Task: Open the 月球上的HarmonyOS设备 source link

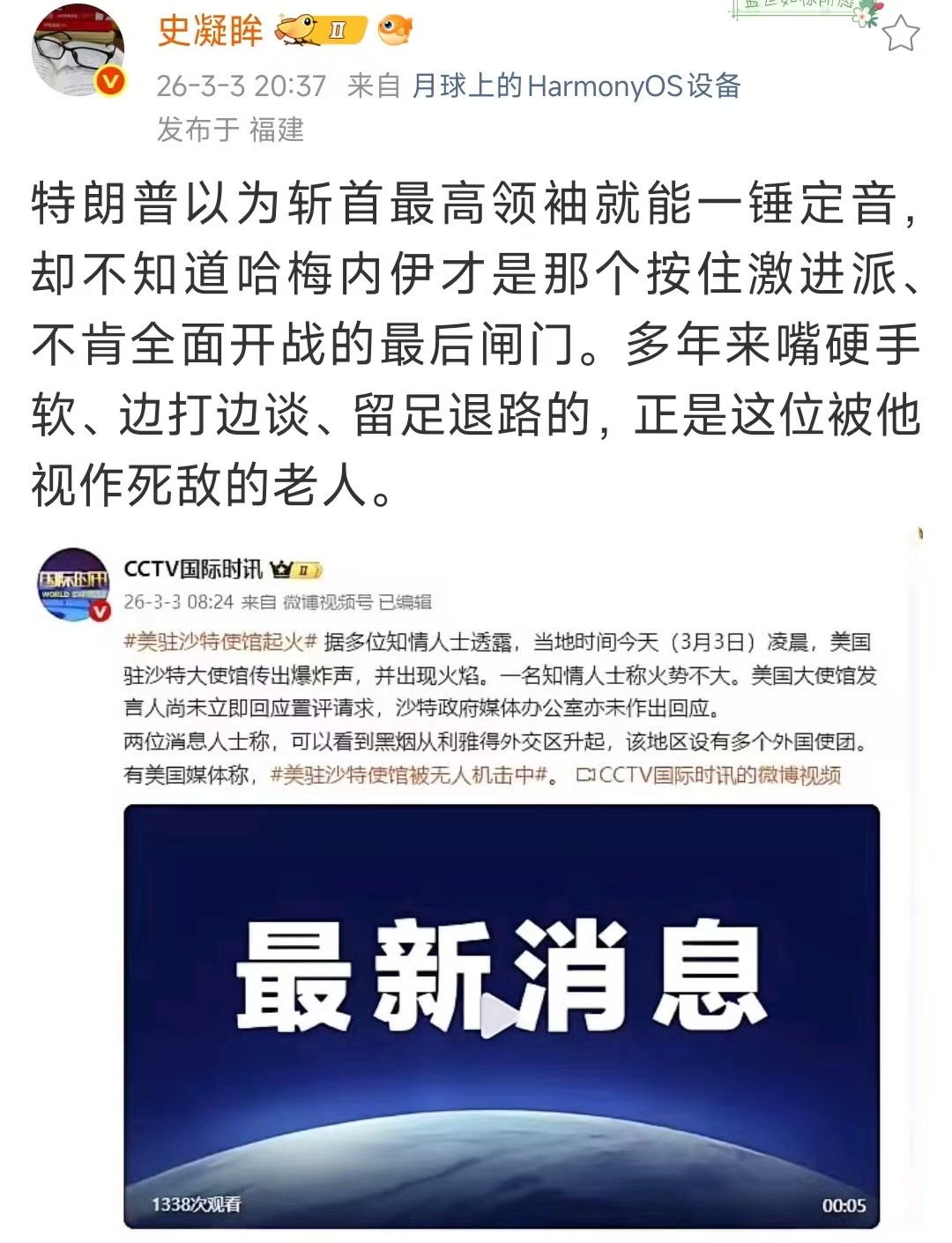Action: click(x=576, y=86)
